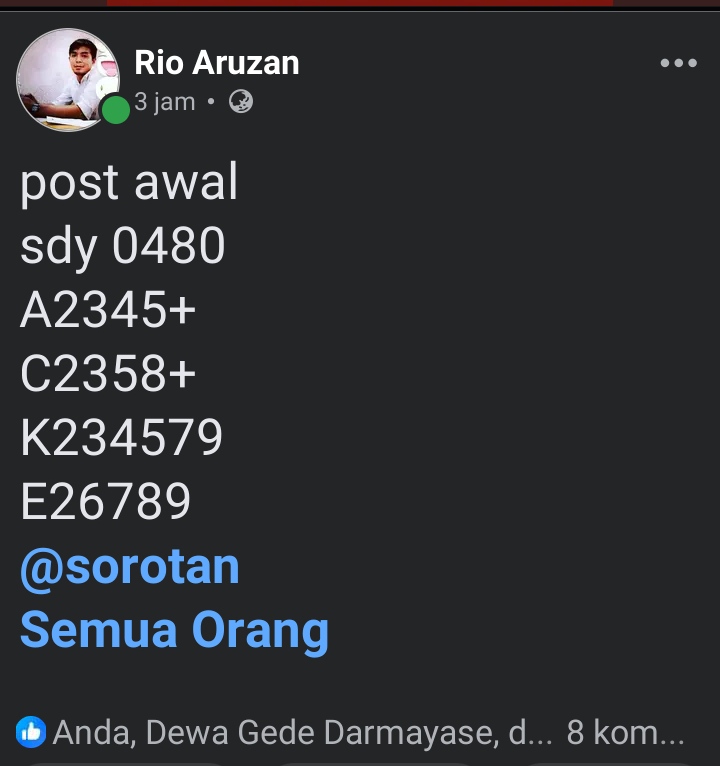Open the Rio Aruzan profile name link
This screenshot has height=766, width=720.
(217, 63)
